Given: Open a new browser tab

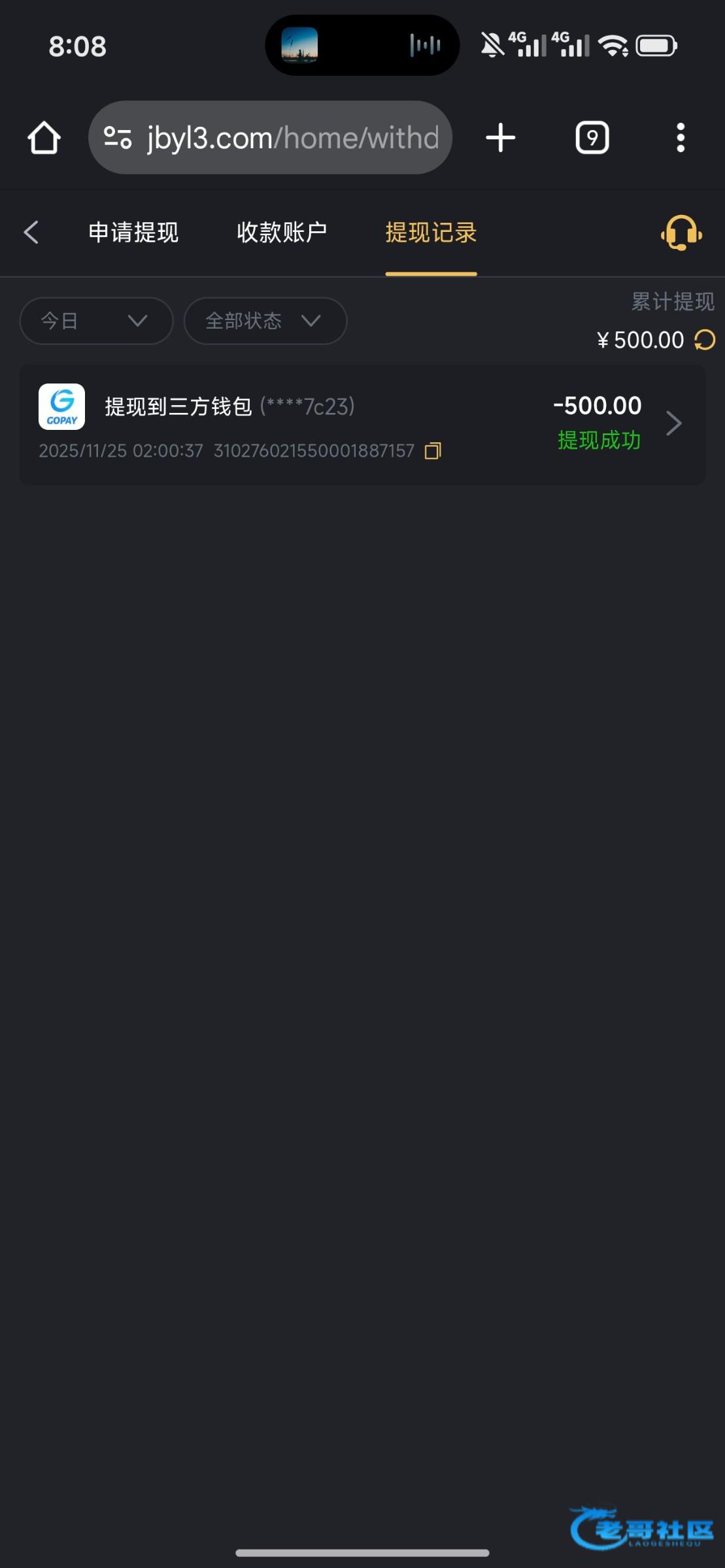Looking at the screenshot, I should (x=501, y=138).
